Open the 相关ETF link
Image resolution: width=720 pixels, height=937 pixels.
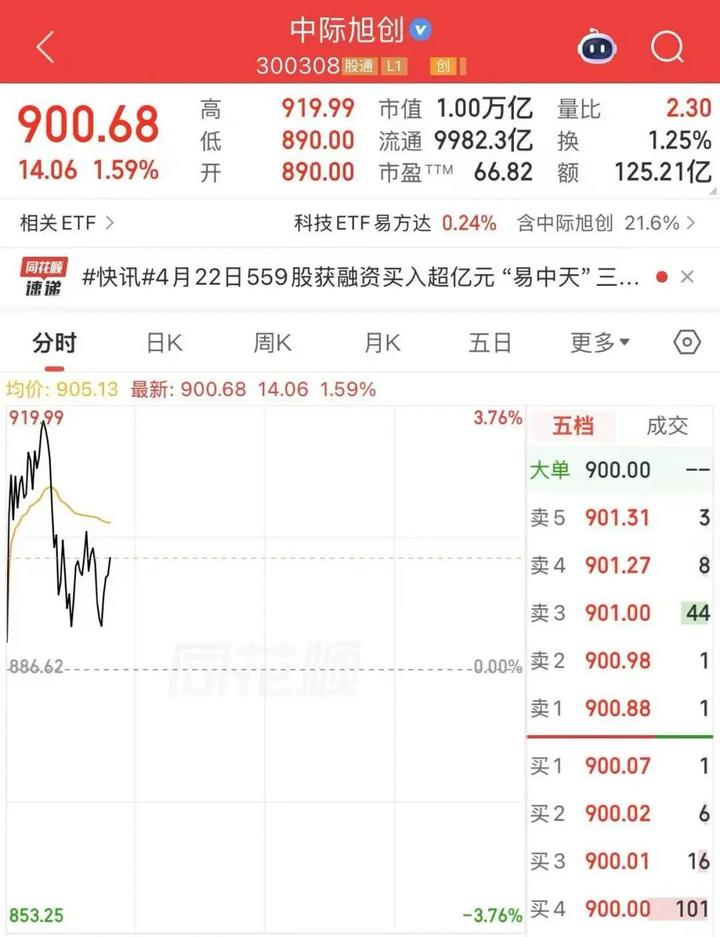pyautogui.click(x=67, y=223)
